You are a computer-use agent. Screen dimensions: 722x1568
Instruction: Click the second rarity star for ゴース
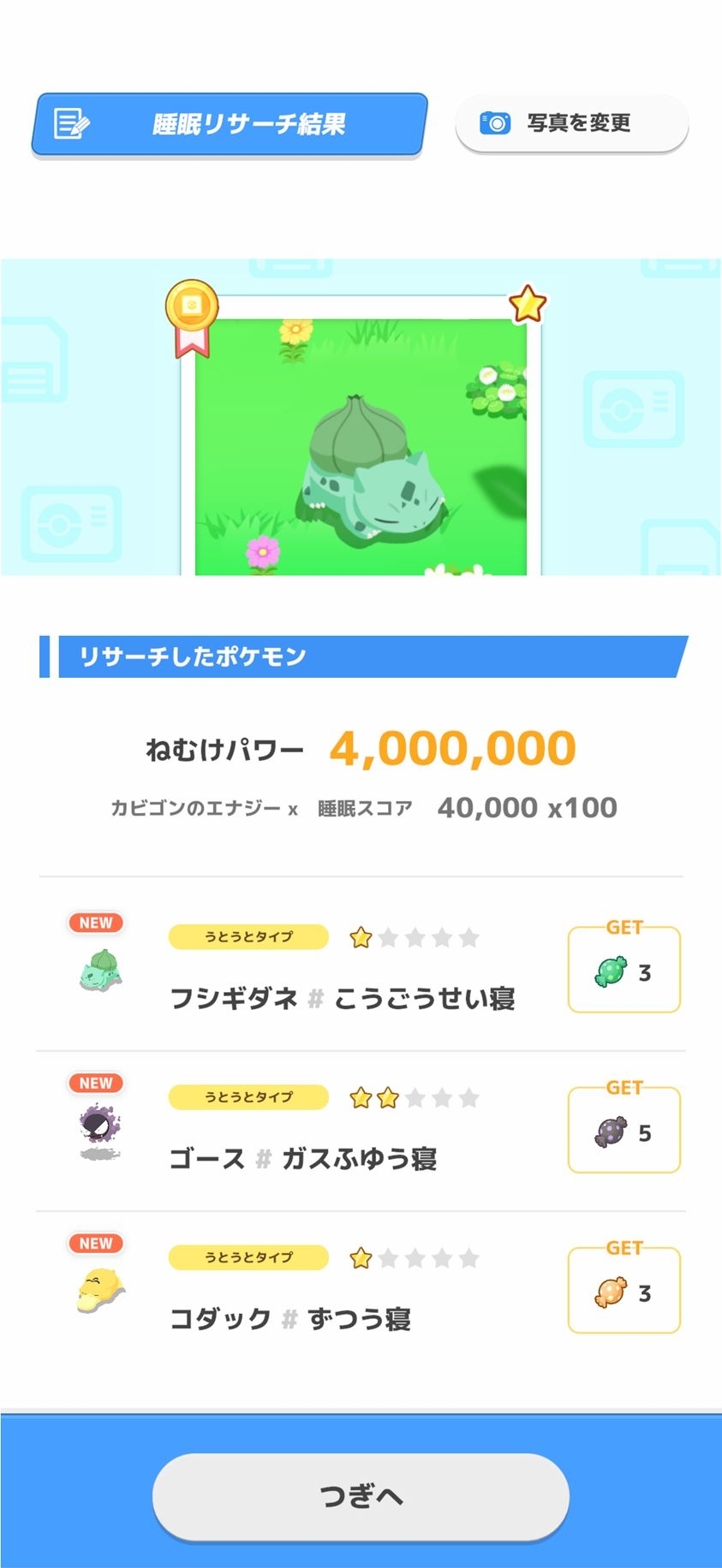click(387, 1097)
